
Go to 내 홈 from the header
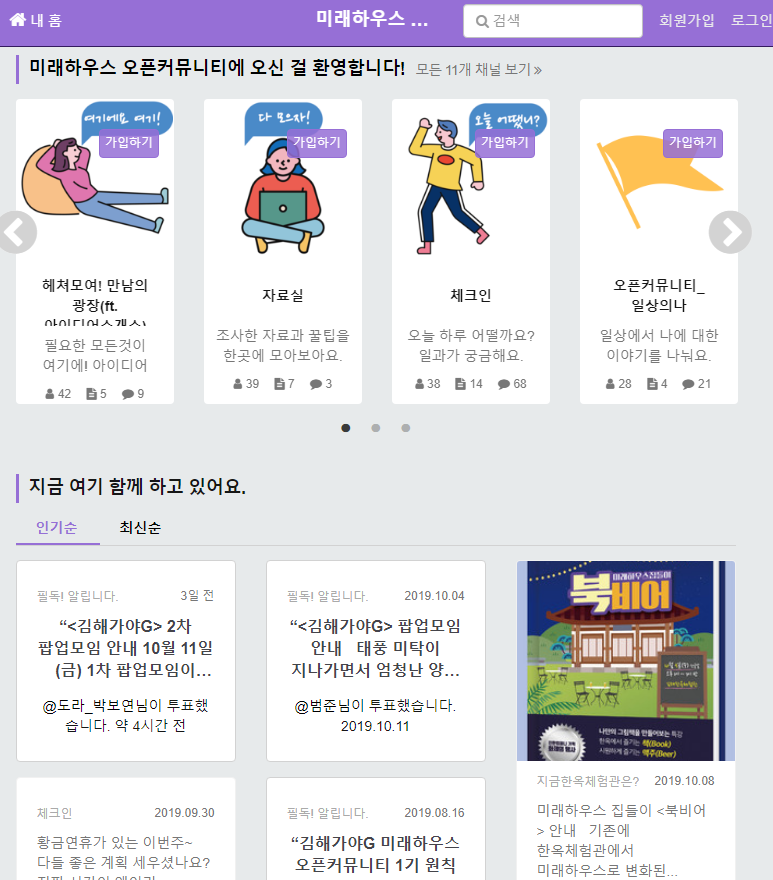pyautogui.click(x=36, y=20)
